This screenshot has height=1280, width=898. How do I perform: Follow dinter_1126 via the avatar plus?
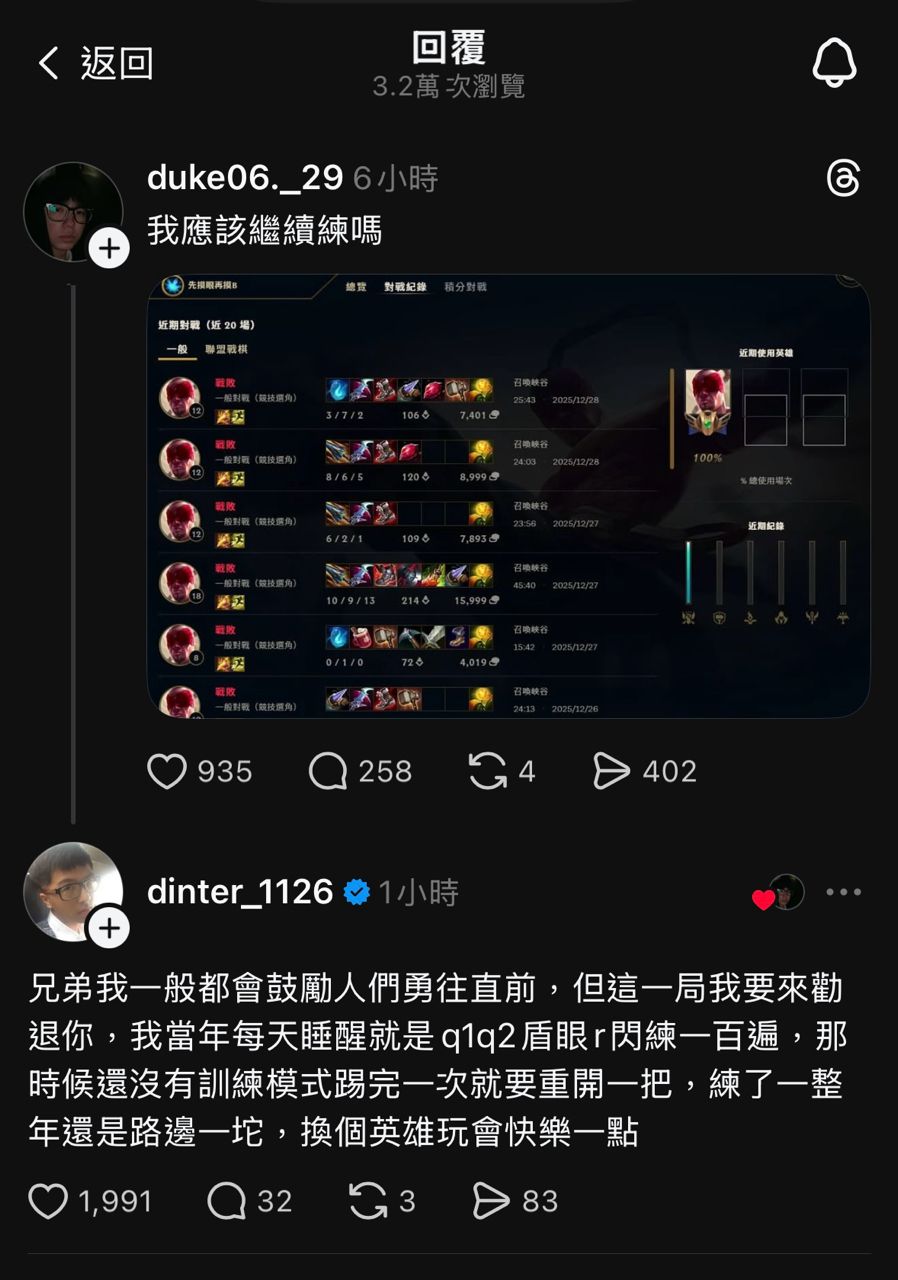[109, 928]
